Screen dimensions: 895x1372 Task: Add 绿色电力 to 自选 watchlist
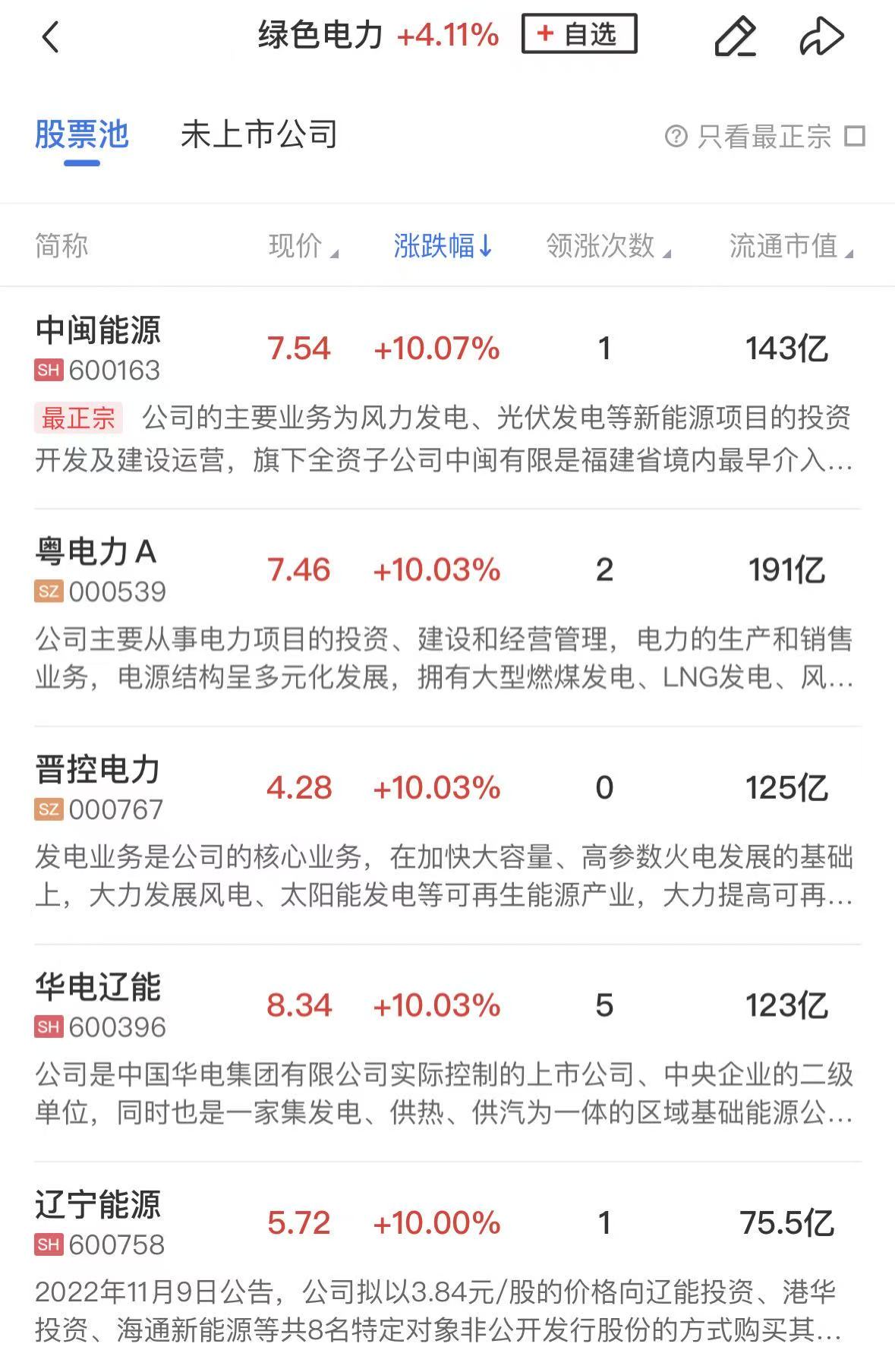(578, 34)
